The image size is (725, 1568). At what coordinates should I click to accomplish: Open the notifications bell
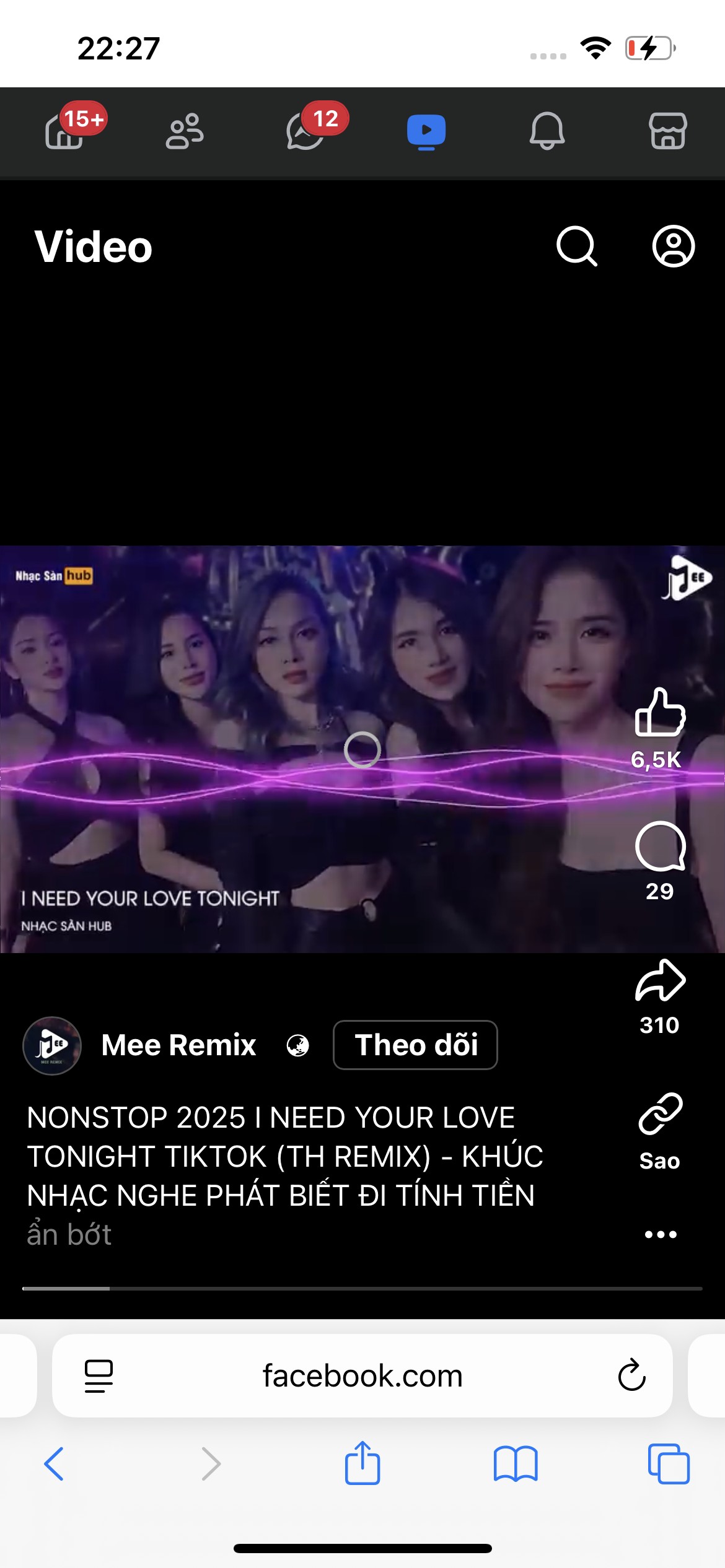pos(547,131)
